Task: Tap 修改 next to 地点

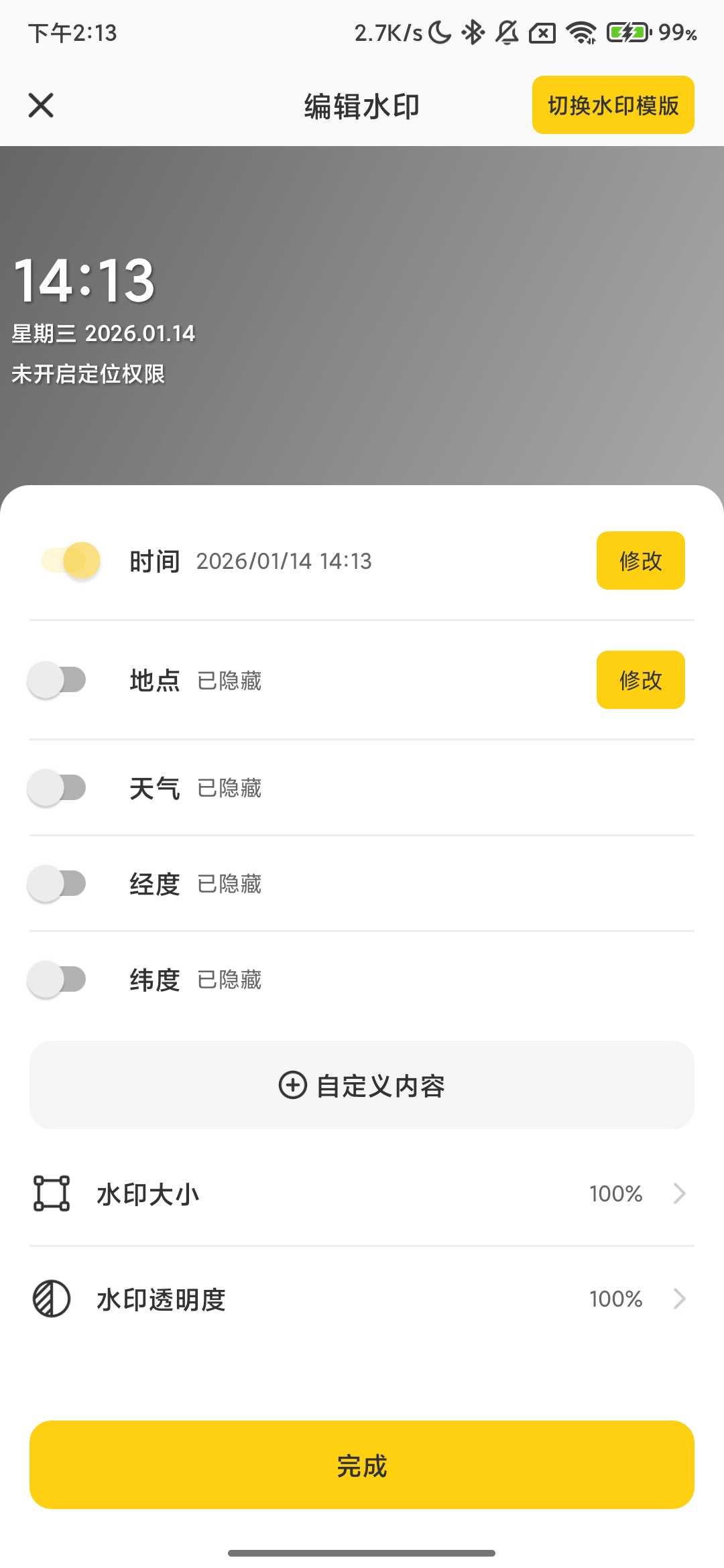Action: (640, 680)
